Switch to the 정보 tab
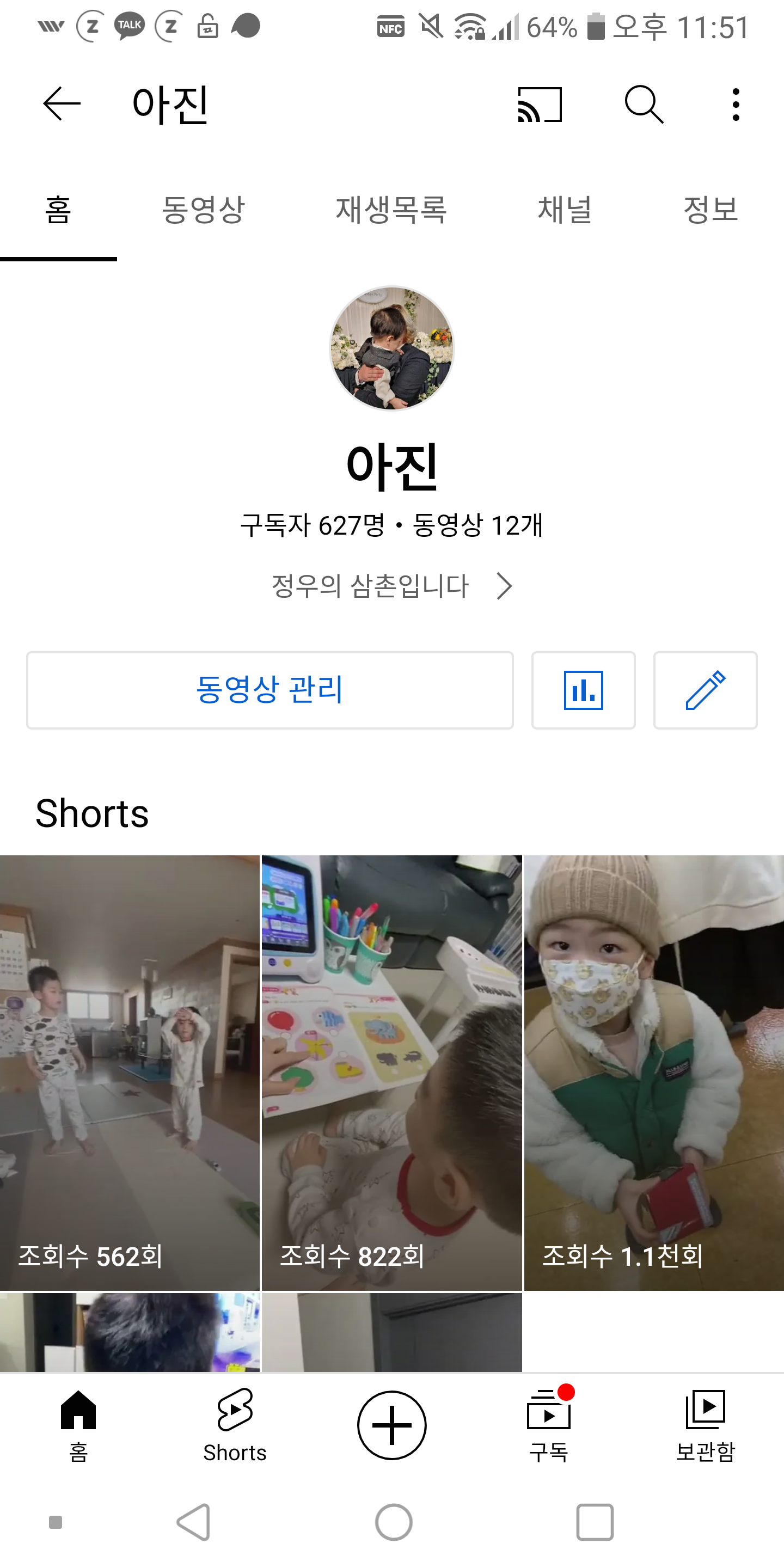This screenshot has width=784, height=1568. pos(710,210)
